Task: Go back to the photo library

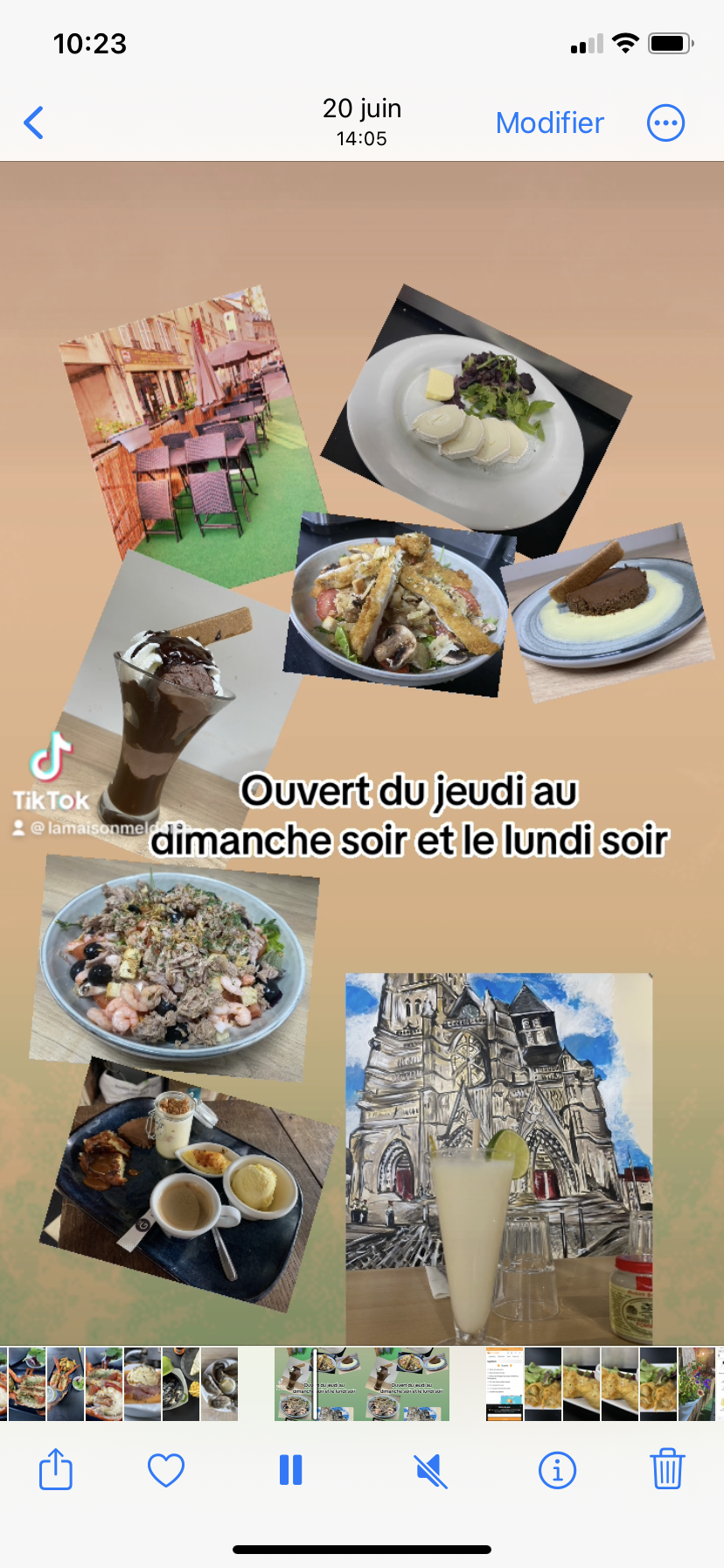Action: [x=34, y=123]
